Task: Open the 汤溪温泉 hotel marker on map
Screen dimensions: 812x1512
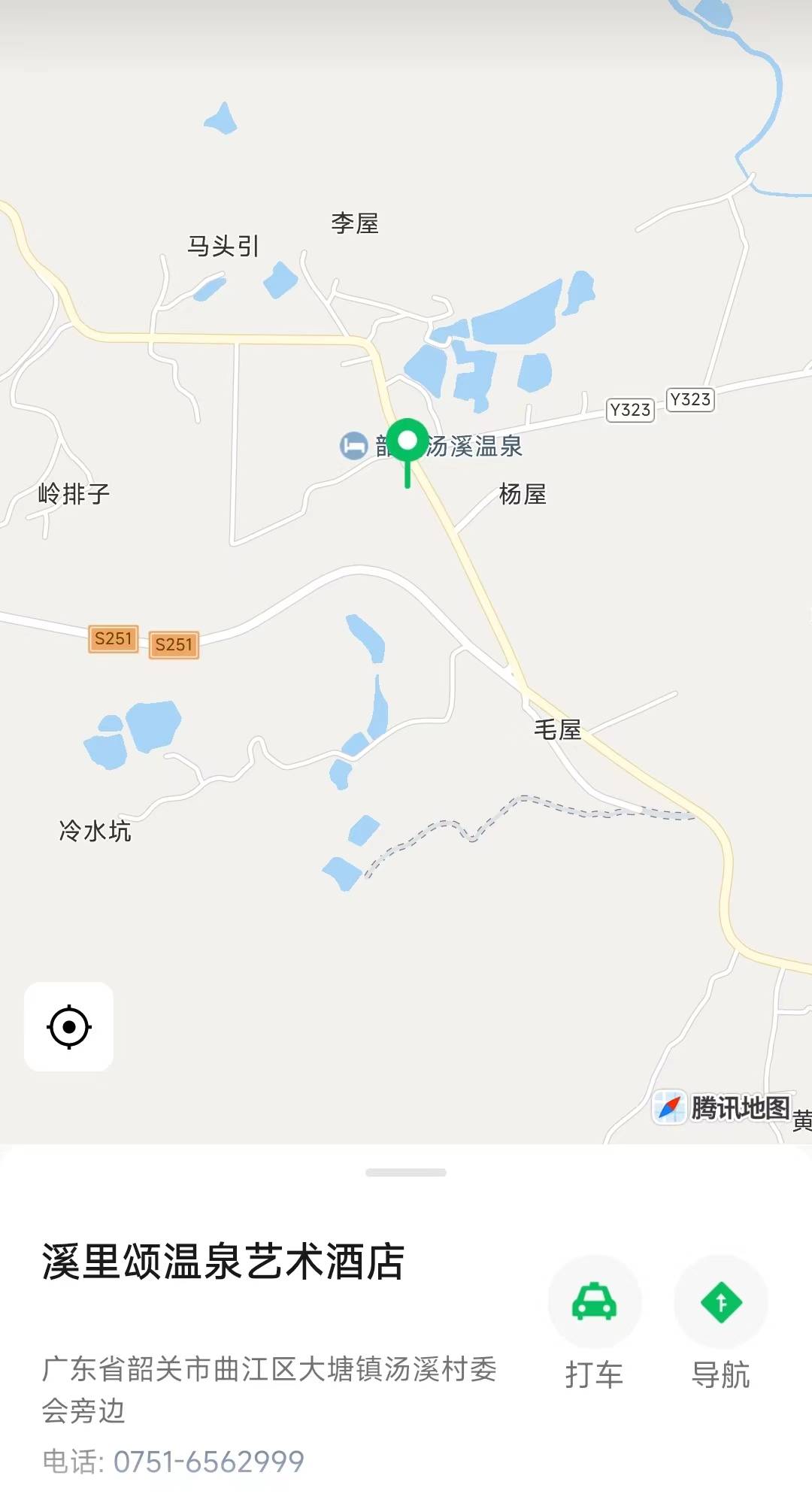Action: (x=353, y=446)
